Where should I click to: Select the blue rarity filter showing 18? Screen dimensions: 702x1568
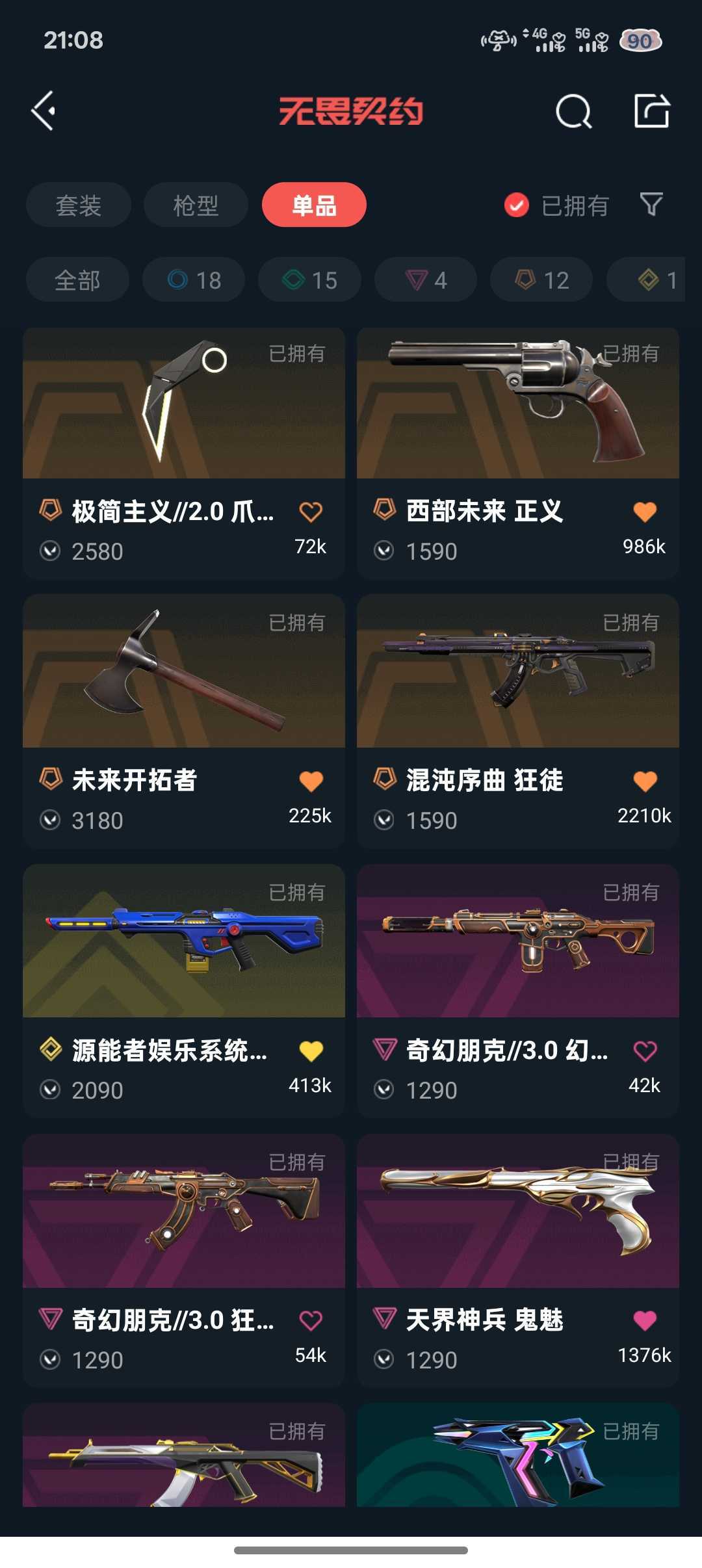(x=193, y=280)
